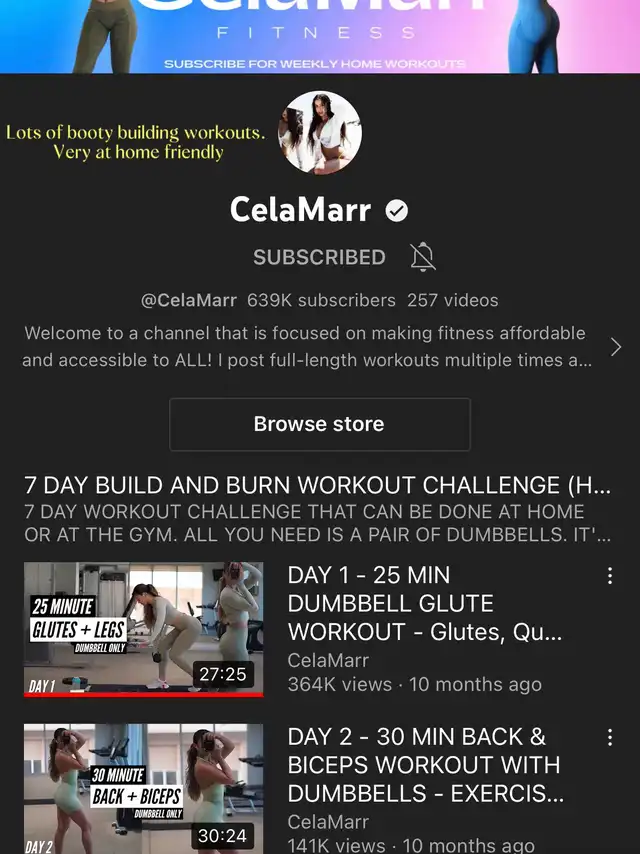
Task: Open the notification bell settings
Action: tap(423, 257)
